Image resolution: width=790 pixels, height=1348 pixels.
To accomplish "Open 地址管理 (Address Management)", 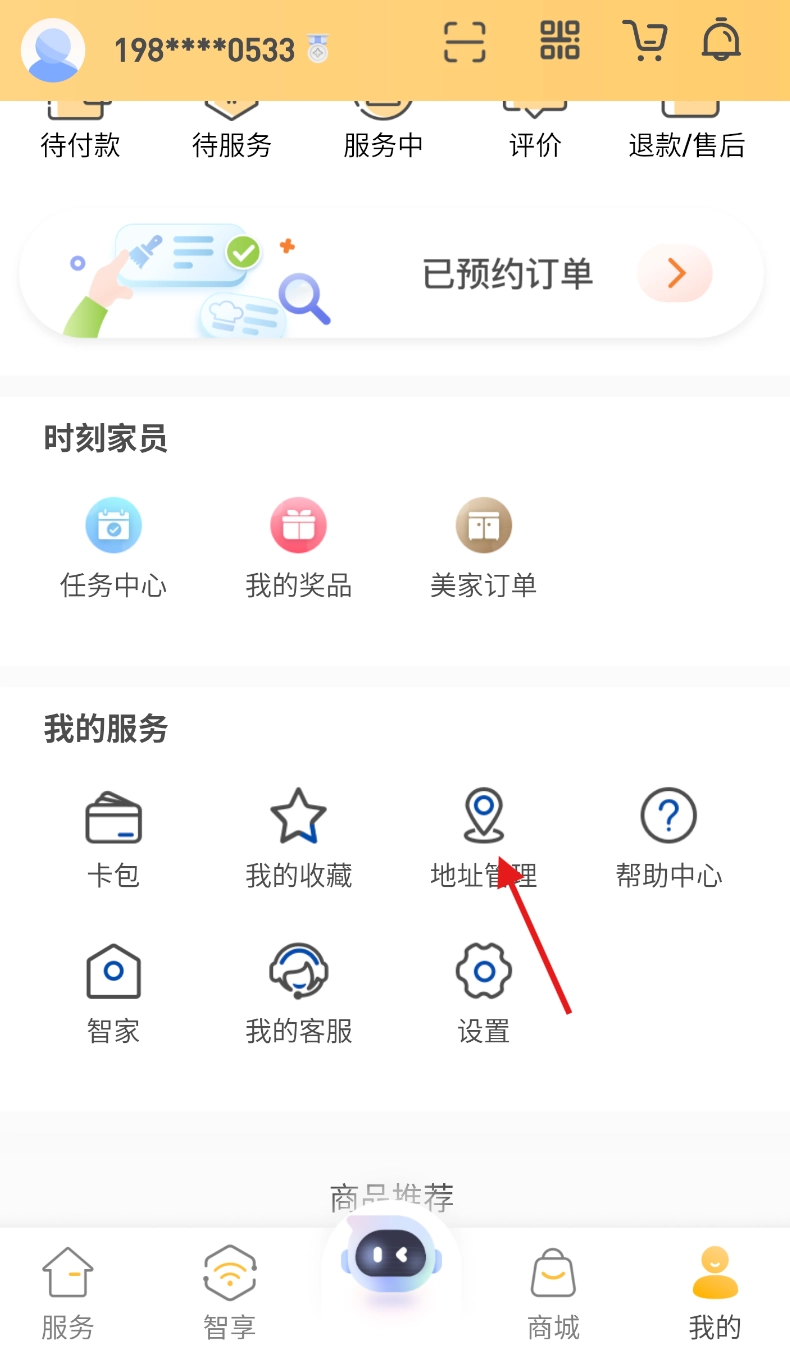I will click(x=483, y=837).
